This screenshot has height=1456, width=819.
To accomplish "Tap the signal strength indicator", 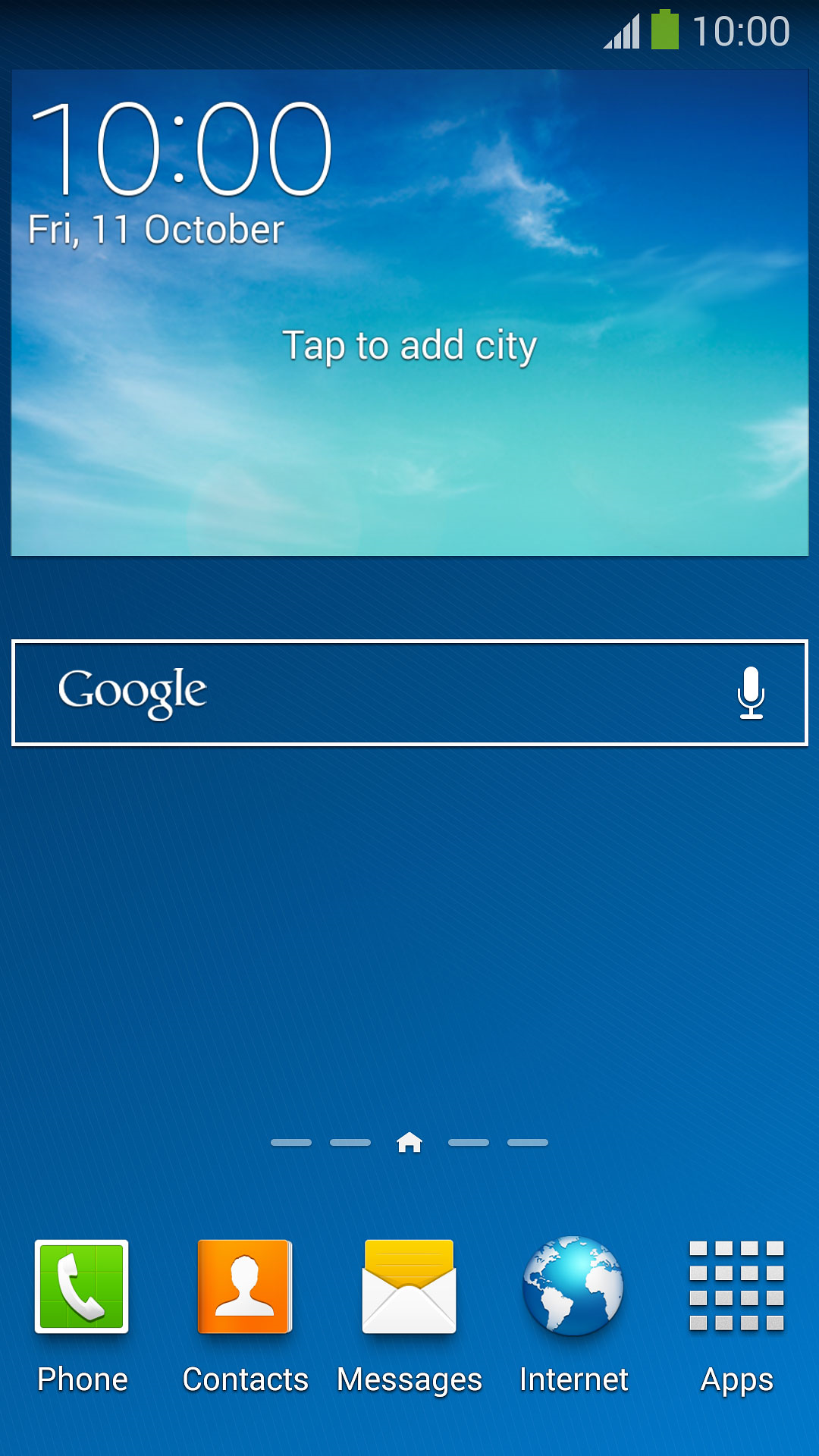I will 622,30.
